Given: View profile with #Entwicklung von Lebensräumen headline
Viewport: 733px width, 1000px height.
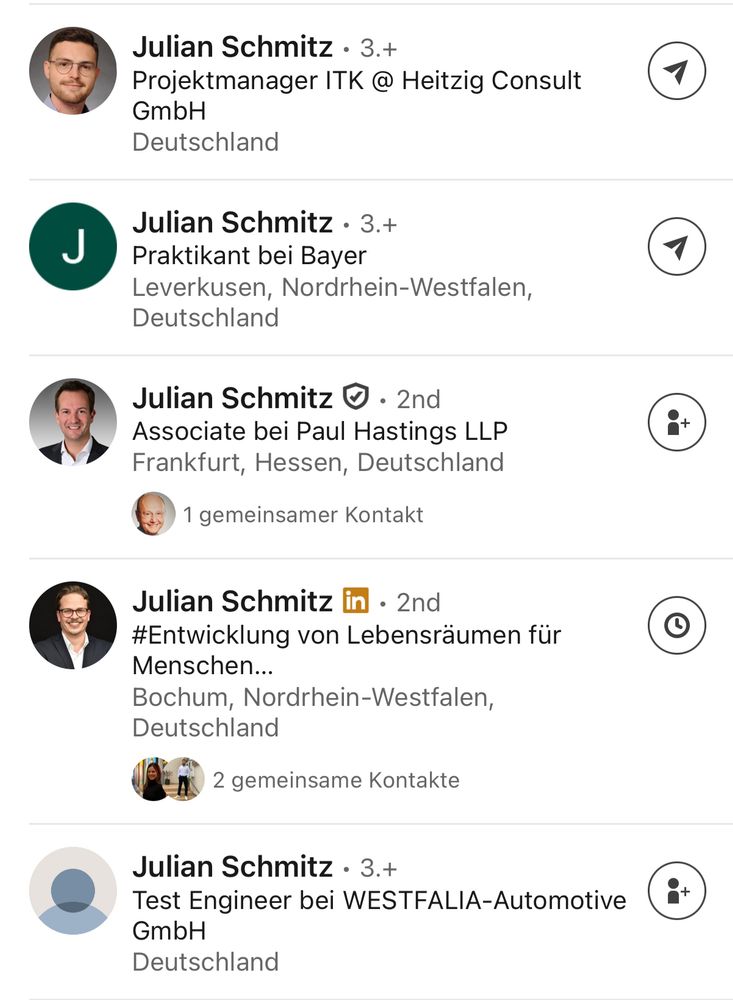Looking at the screenshot, I should pyautogui.click(x=232, y=602).
